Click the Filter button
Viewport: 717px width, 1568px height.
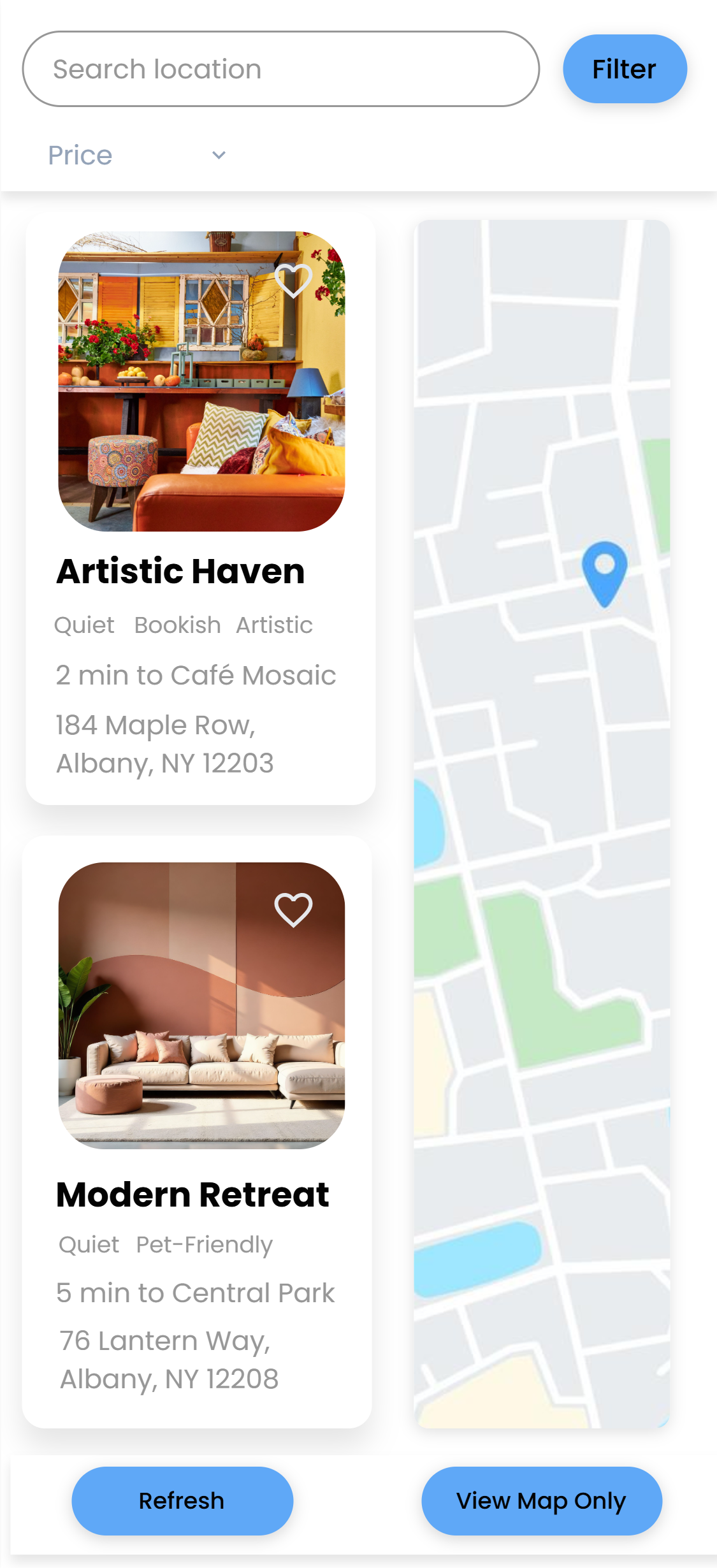point(624,68)
